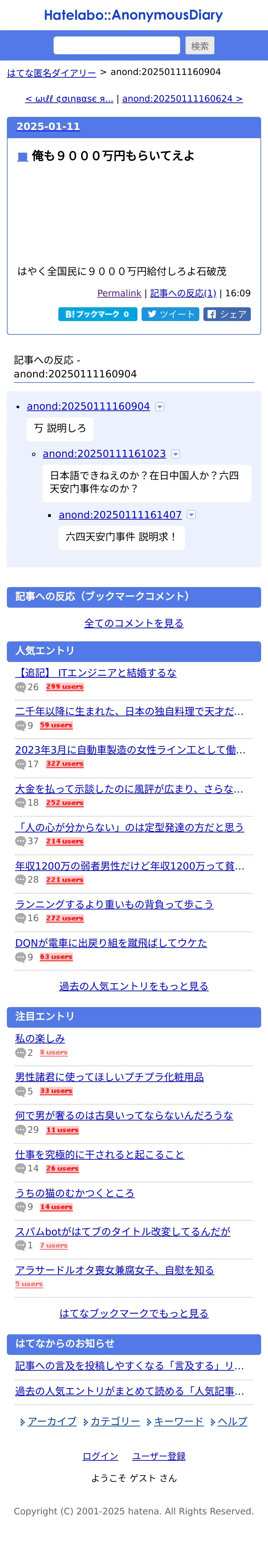Open the はてな匿名ダイアリー breadcrumb link

point(51,72)
